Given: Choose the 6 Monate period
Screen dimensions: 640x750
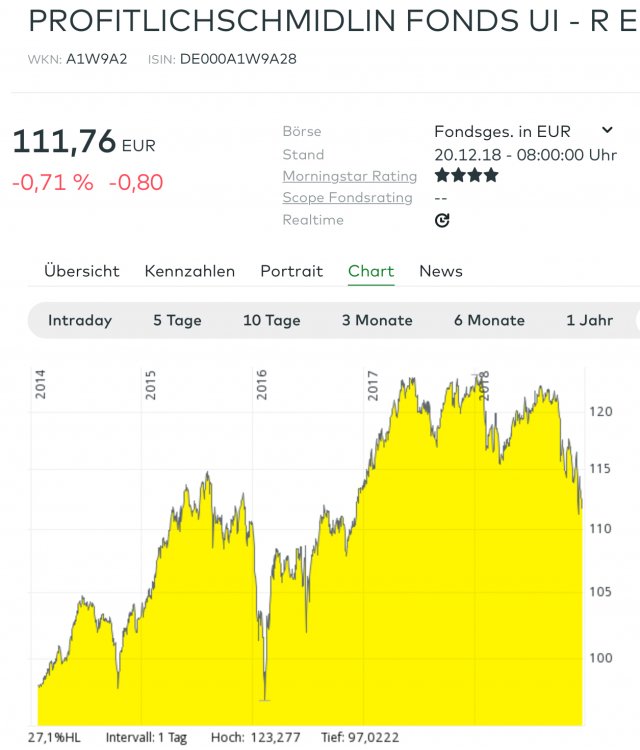Looking at the screenshot, I should pyautogui.click(x=489, y=320).
